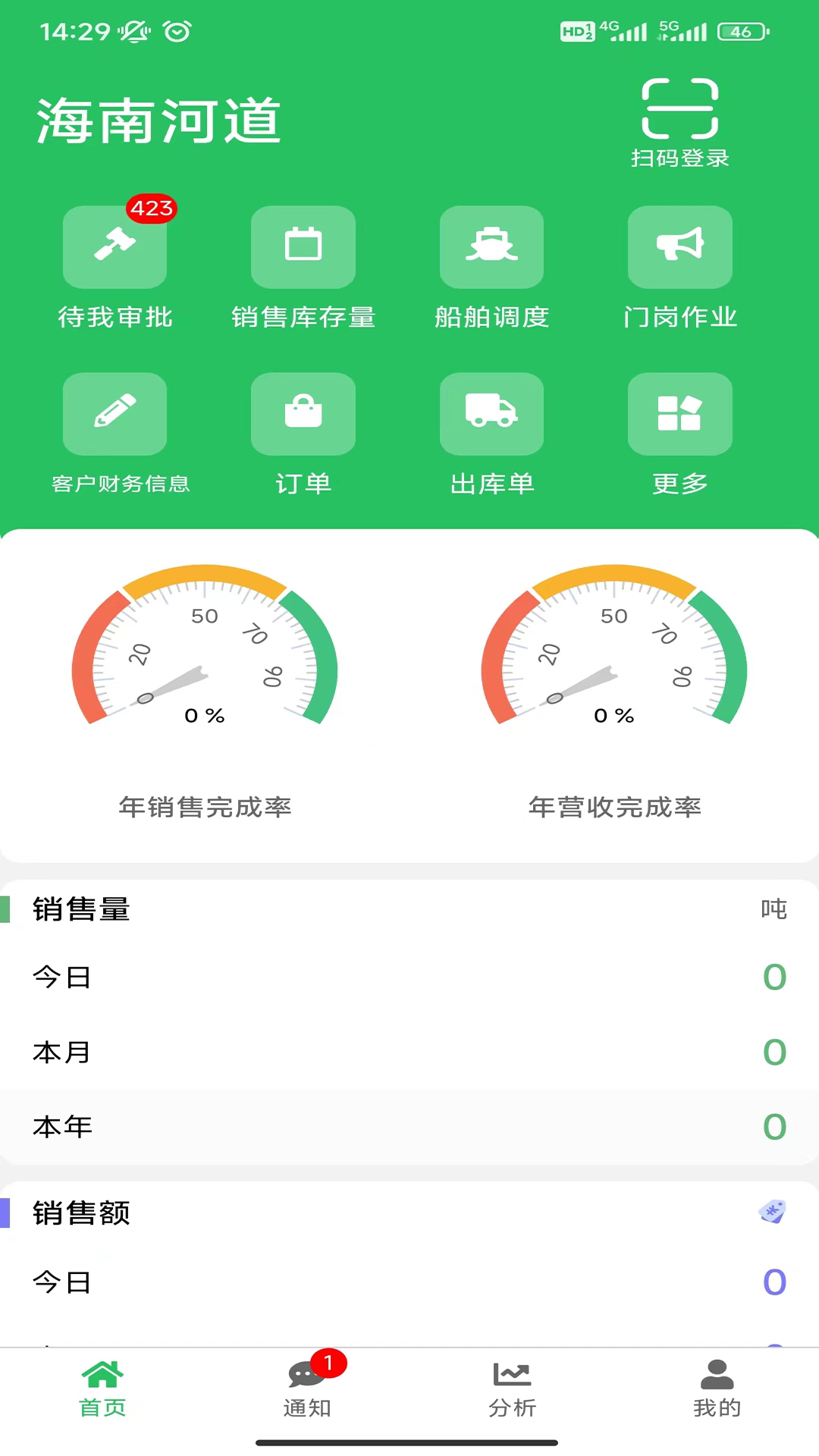Open 销售库存量 inventory
Viewport: 819px width, 1456px height.
(x=303, y=248)
